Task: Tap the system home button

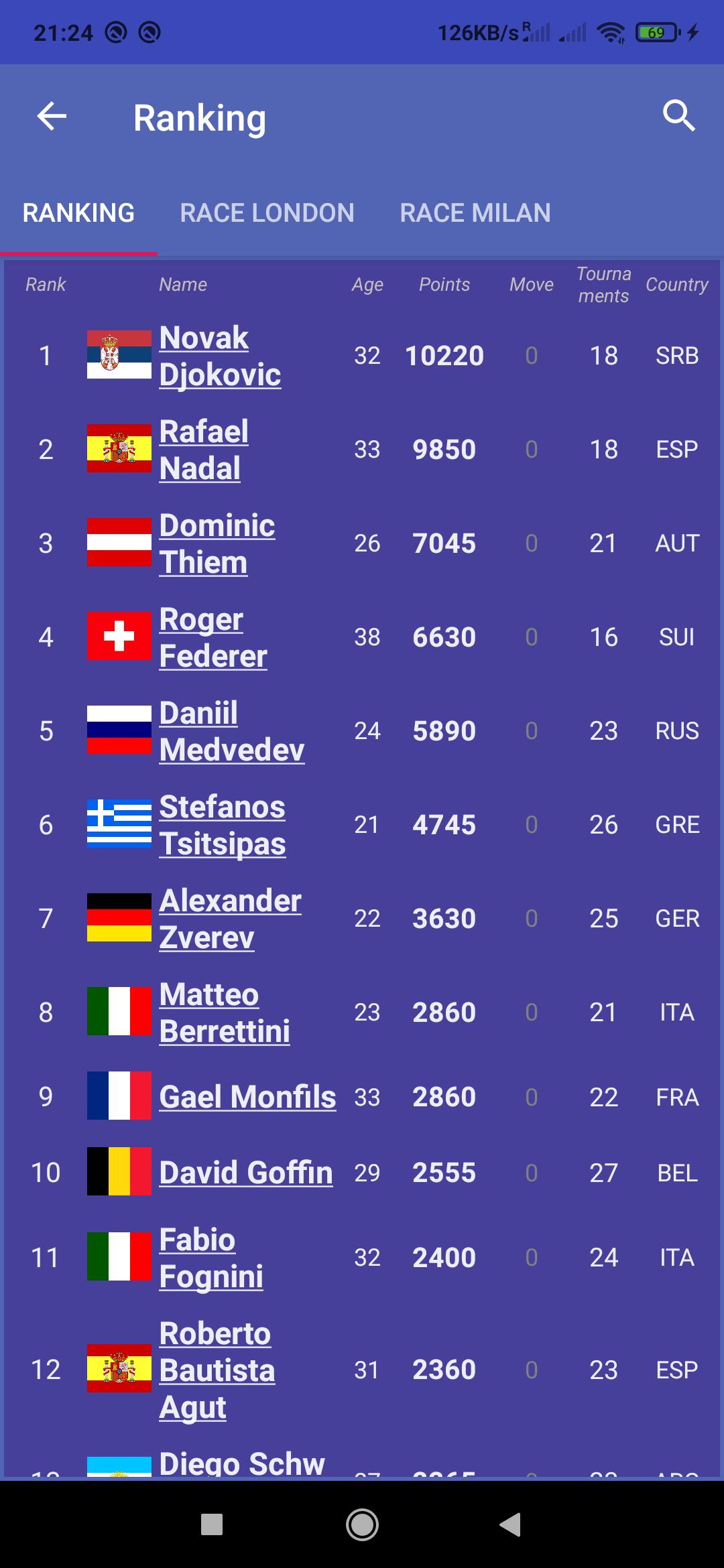Action: point(362,1524)
